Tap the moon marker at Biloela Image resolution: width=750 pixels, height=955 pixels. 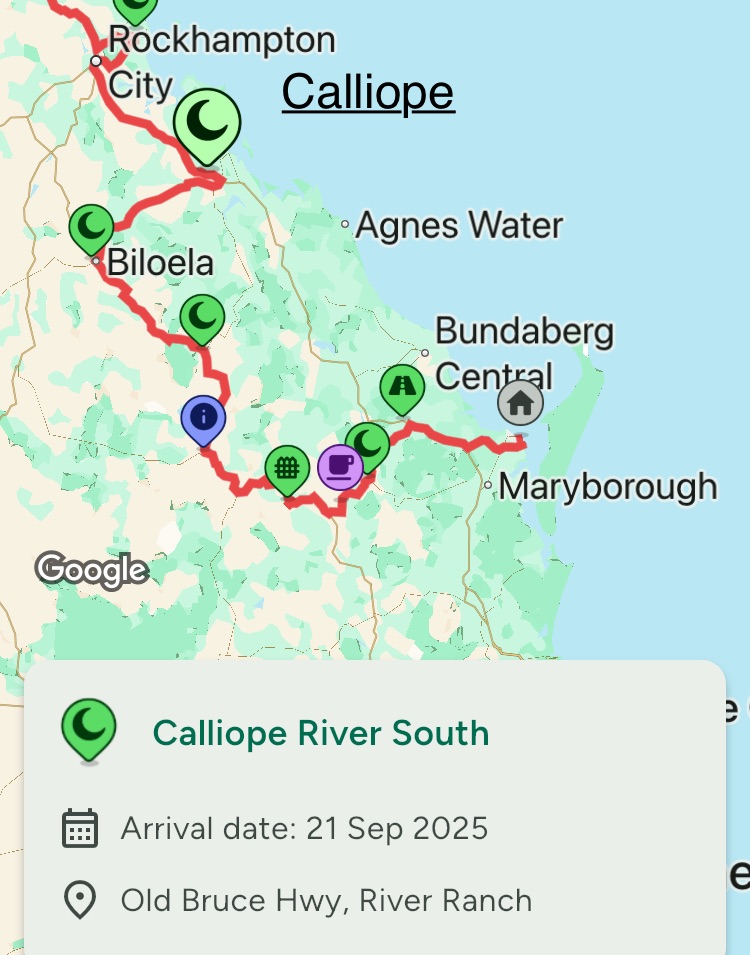[x=92, y=227]
